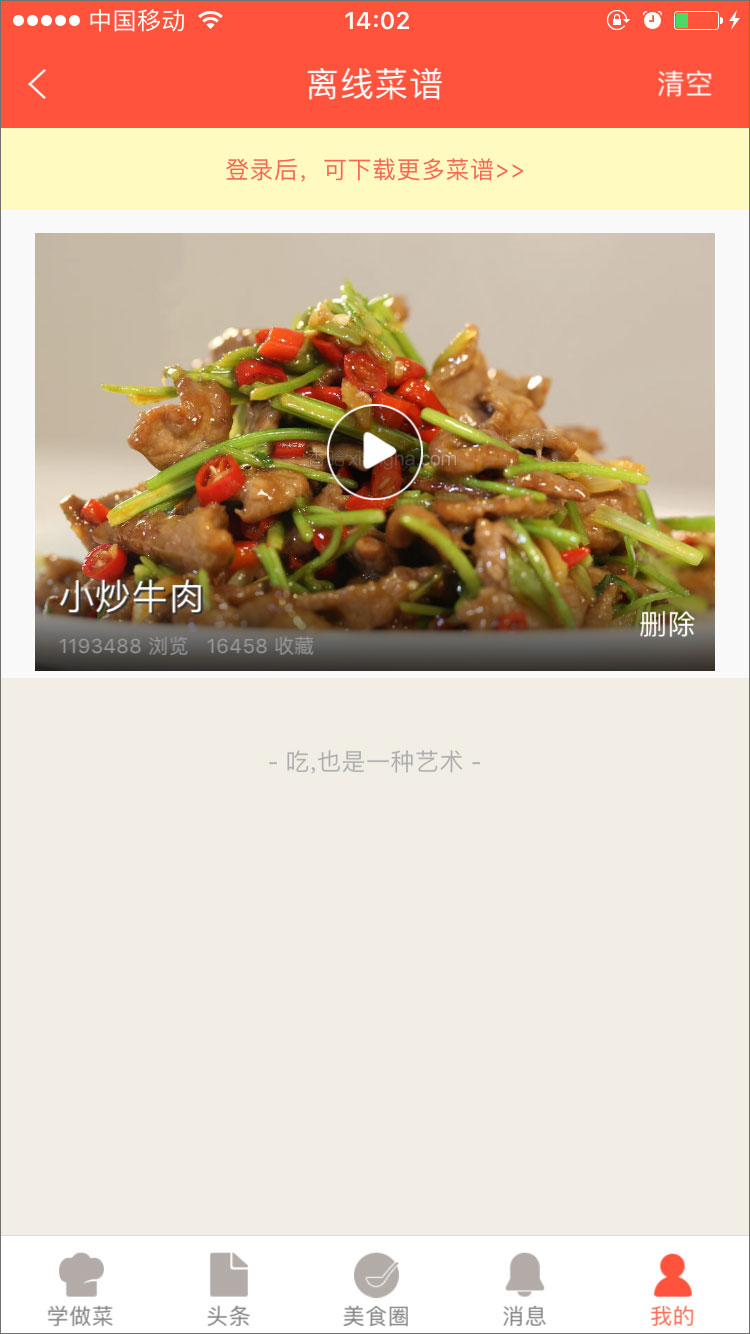The width and height of the screenshot is (750, 1334).
Task: Tap the alarm clock status bar icon
Action: pyautogui.click(x=650, y=18)
